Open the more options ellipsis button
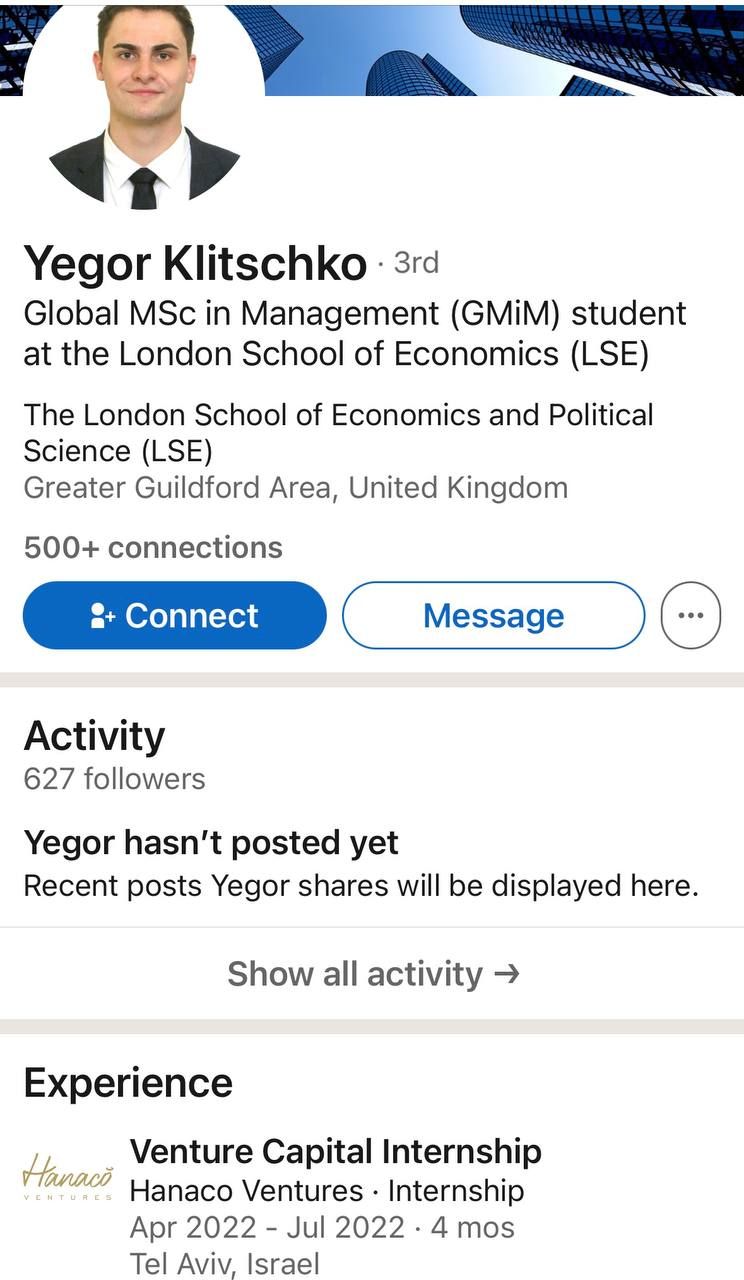744x1280 pixels. 691,615
